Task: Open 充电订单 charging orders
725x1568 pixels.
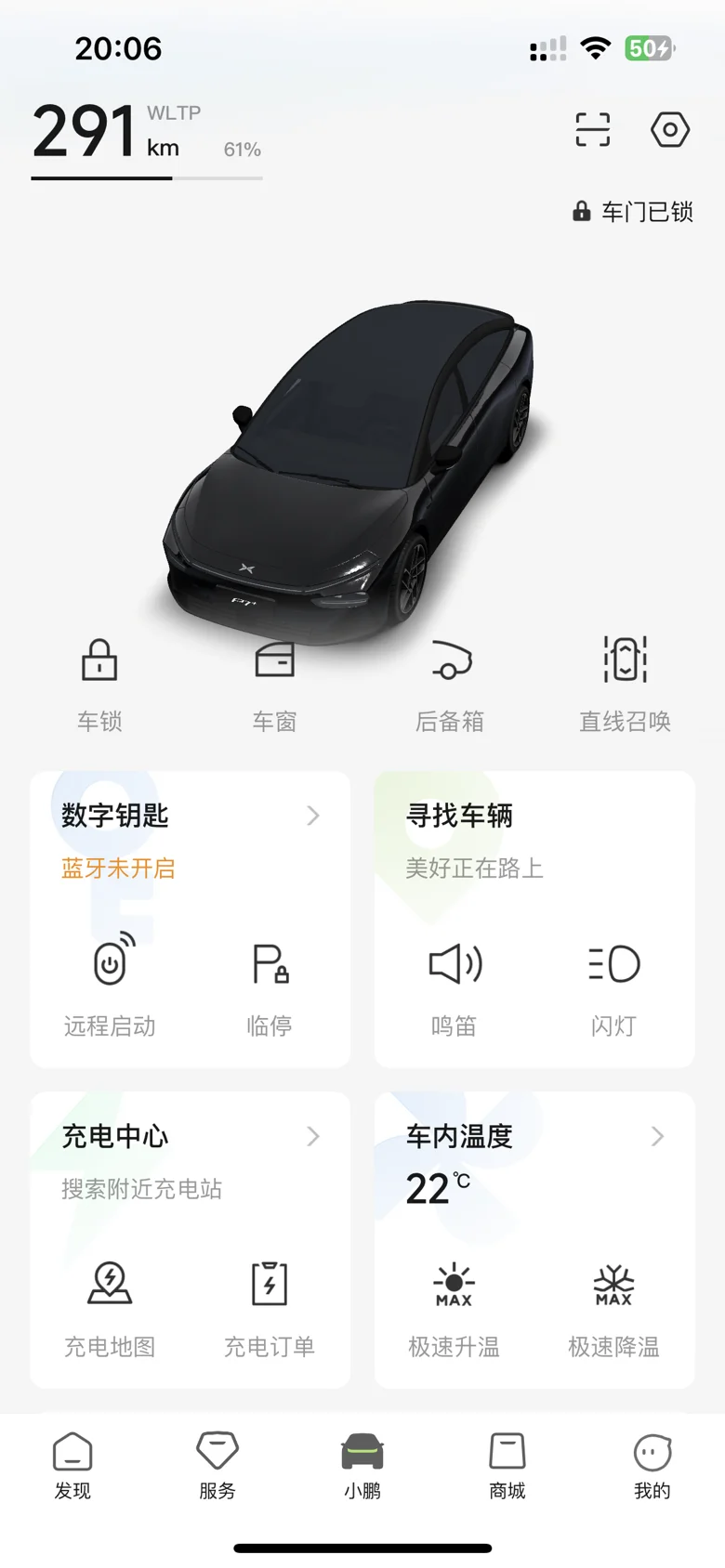Action: (270, 1303)
